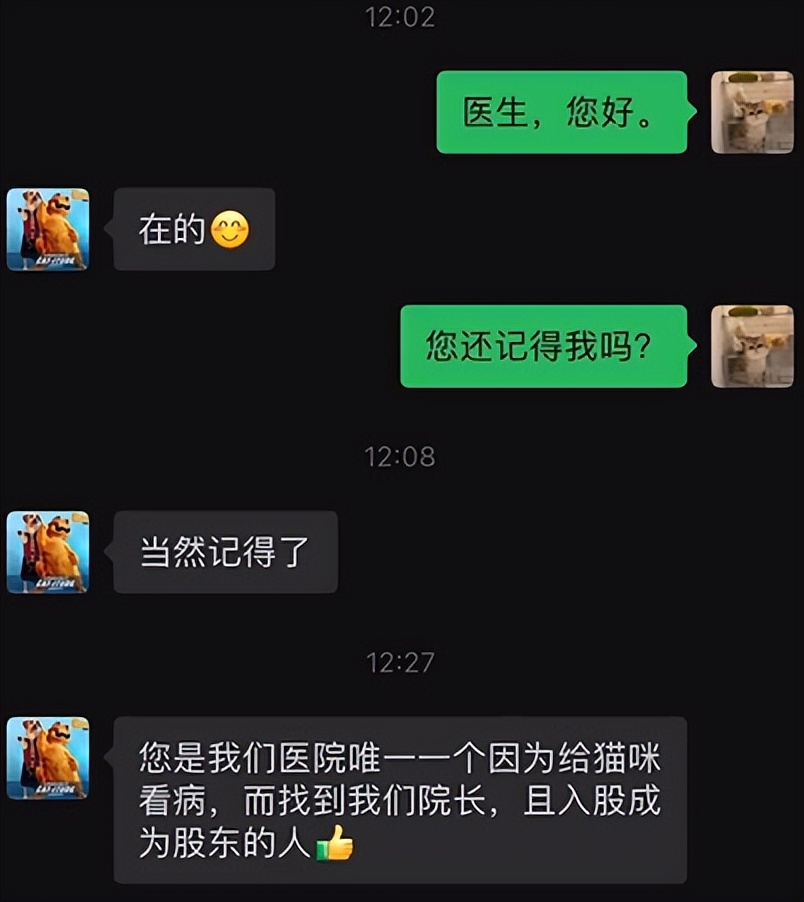Tap the reply bubble containing 在的
804x902 pixels.
tap(194, 228)
